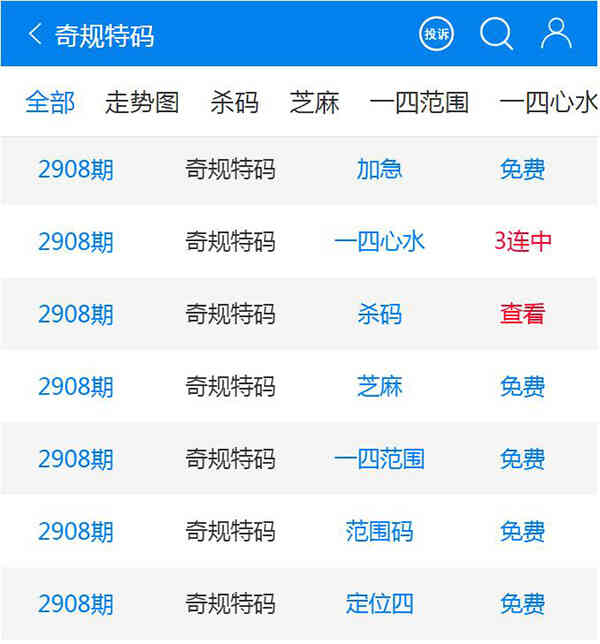Switch to the 杀码 tab

234,102
